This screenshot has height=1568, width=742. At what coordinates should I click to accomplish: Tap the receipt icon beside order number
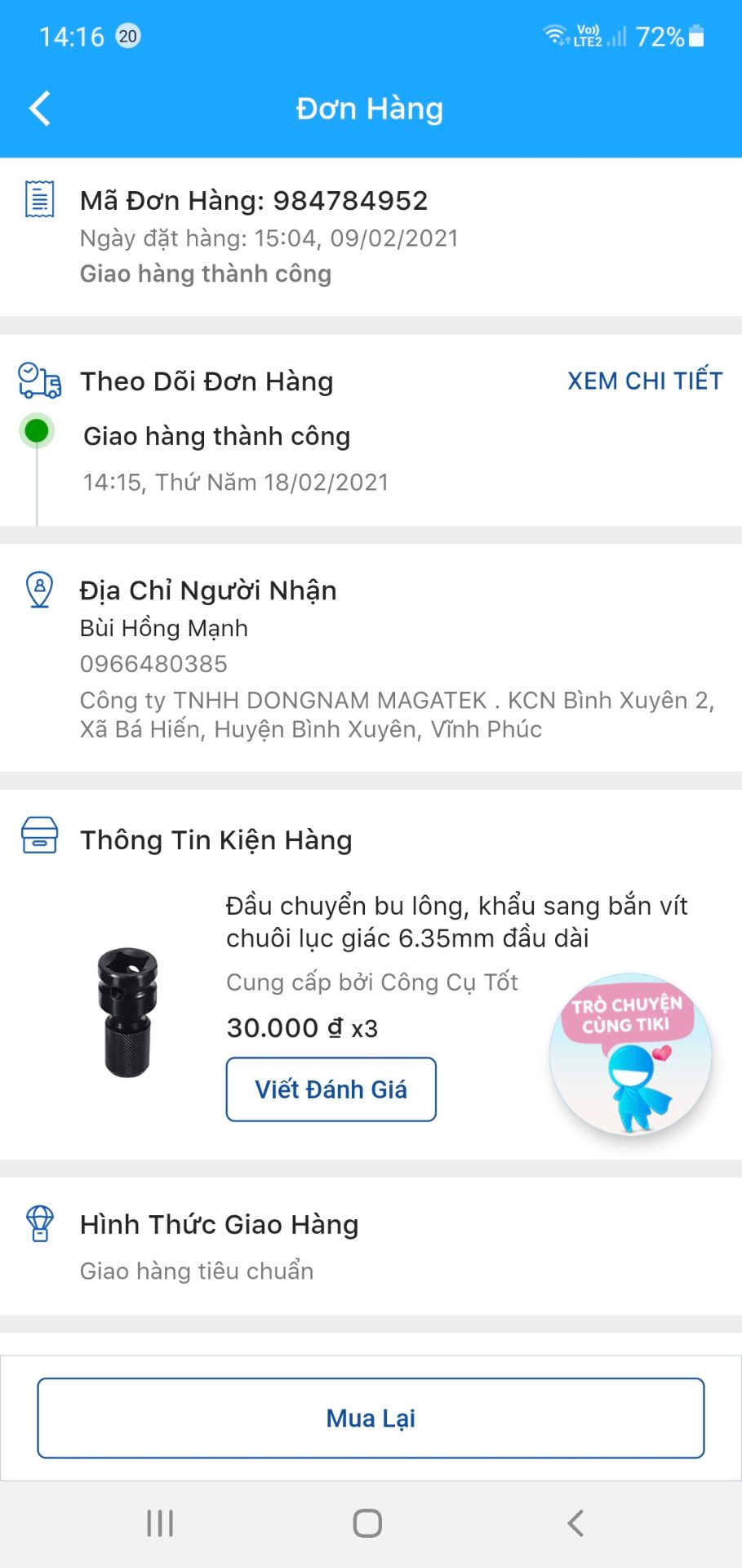click(x=39, y=198)
